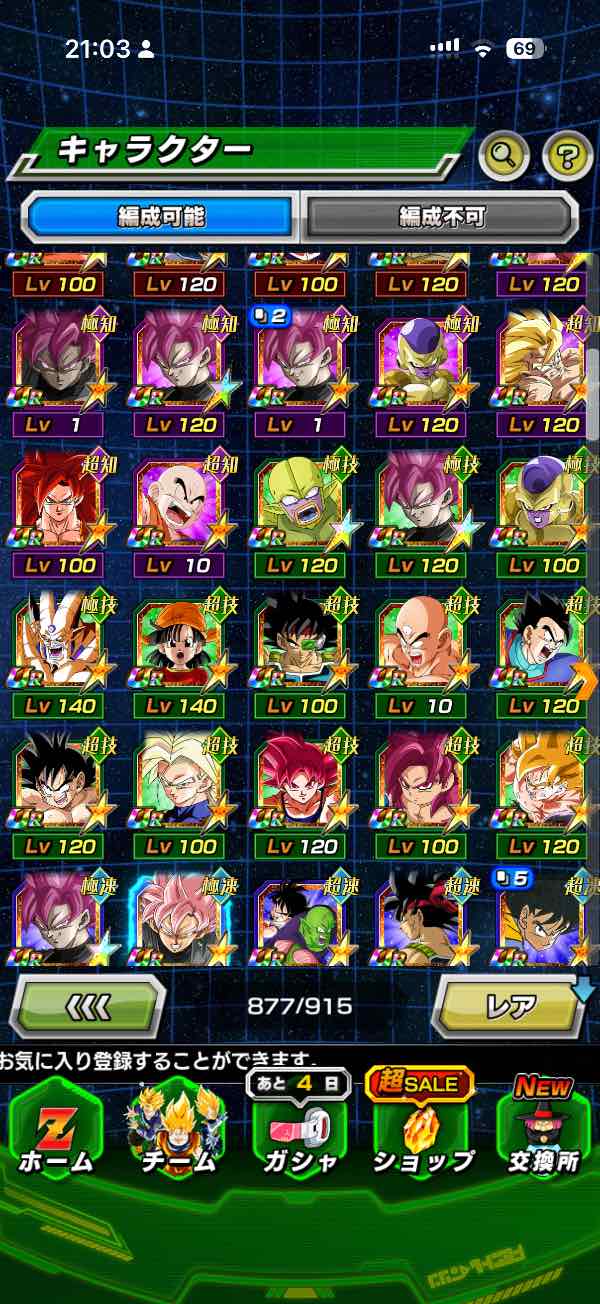Open the character search magnifier

click(x=504, y=154)
